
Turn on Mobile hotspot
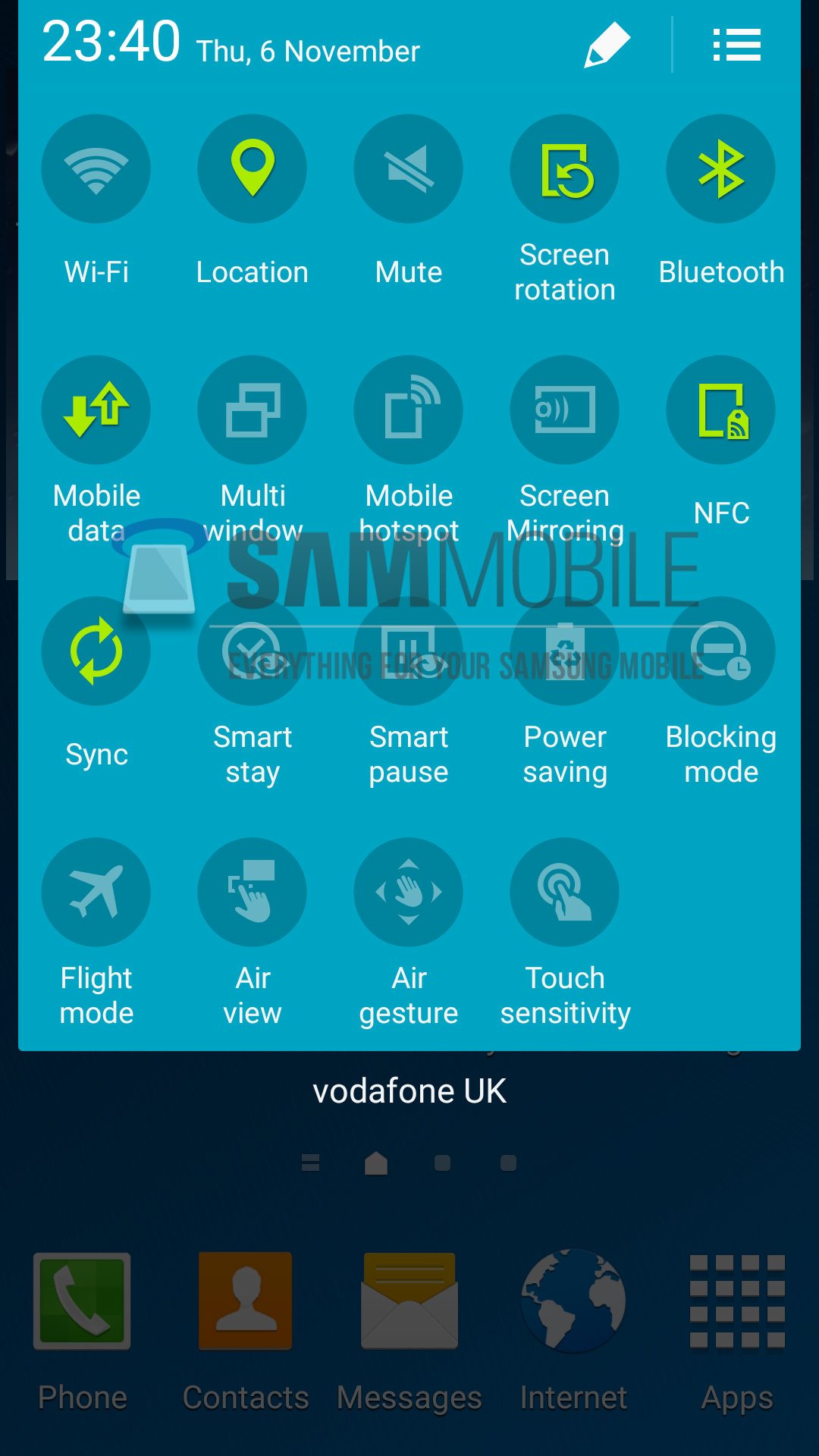(409, 409)
